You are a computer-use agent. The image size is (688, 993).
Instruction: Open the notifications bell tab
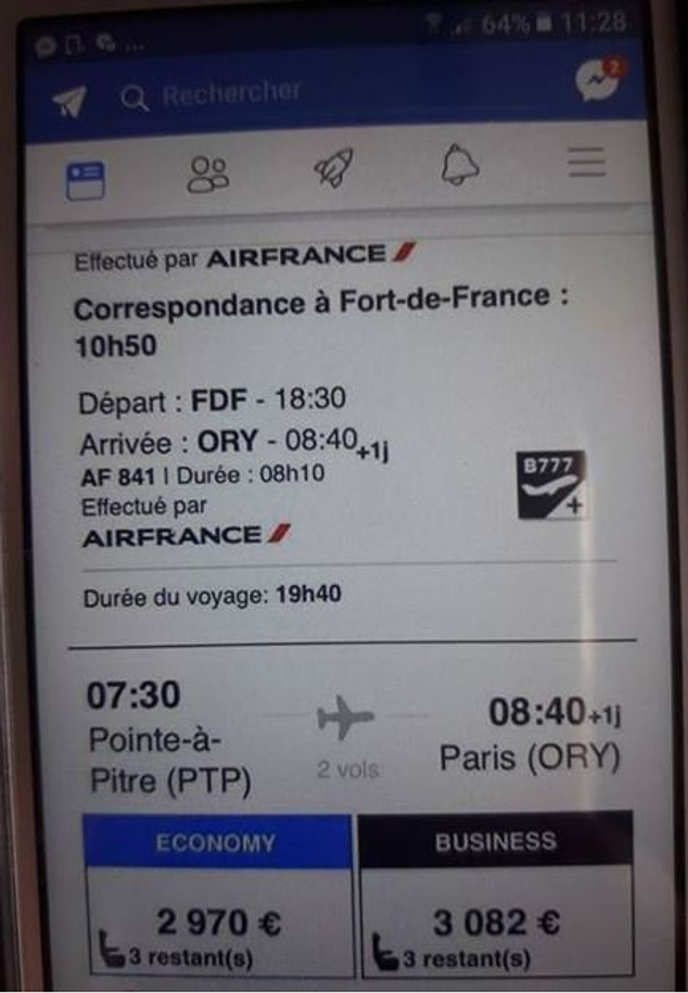[460, 164]
